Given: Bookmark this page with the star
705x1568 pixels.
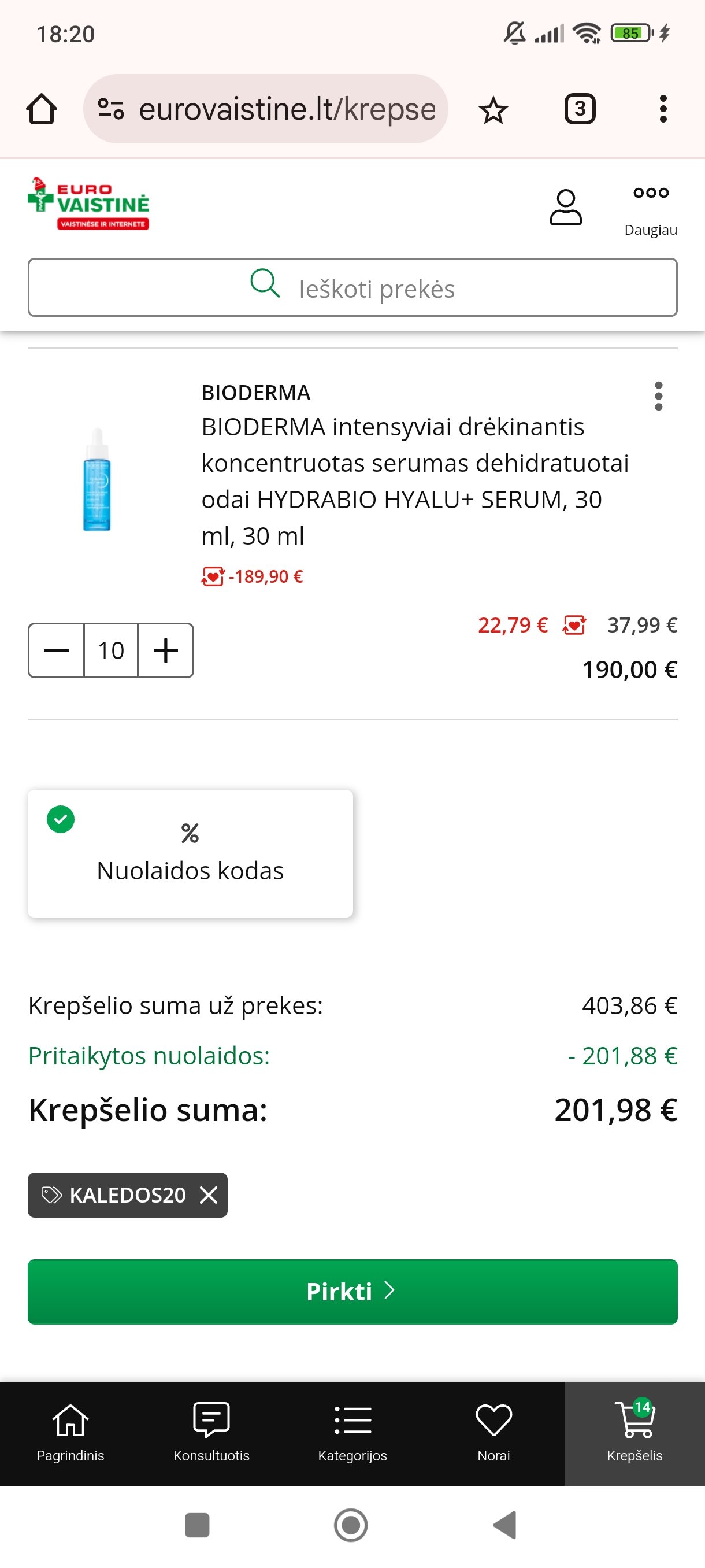Looking at the screenshot, I should click(x=493, y=110).
